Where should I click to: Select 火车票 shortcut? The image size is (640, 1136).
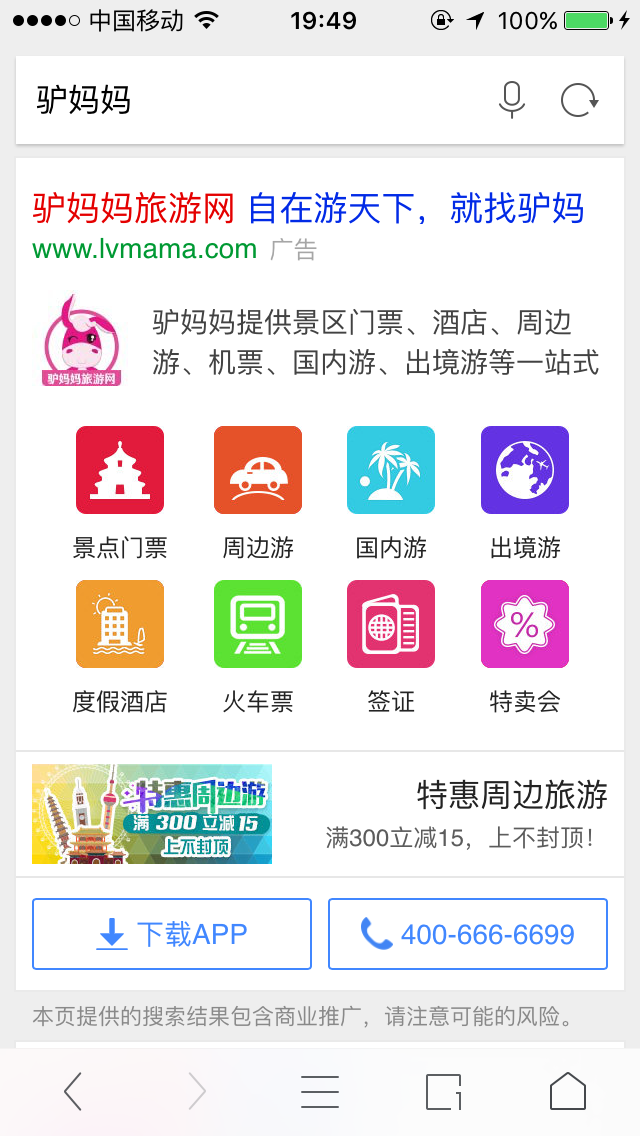[258, 625]
